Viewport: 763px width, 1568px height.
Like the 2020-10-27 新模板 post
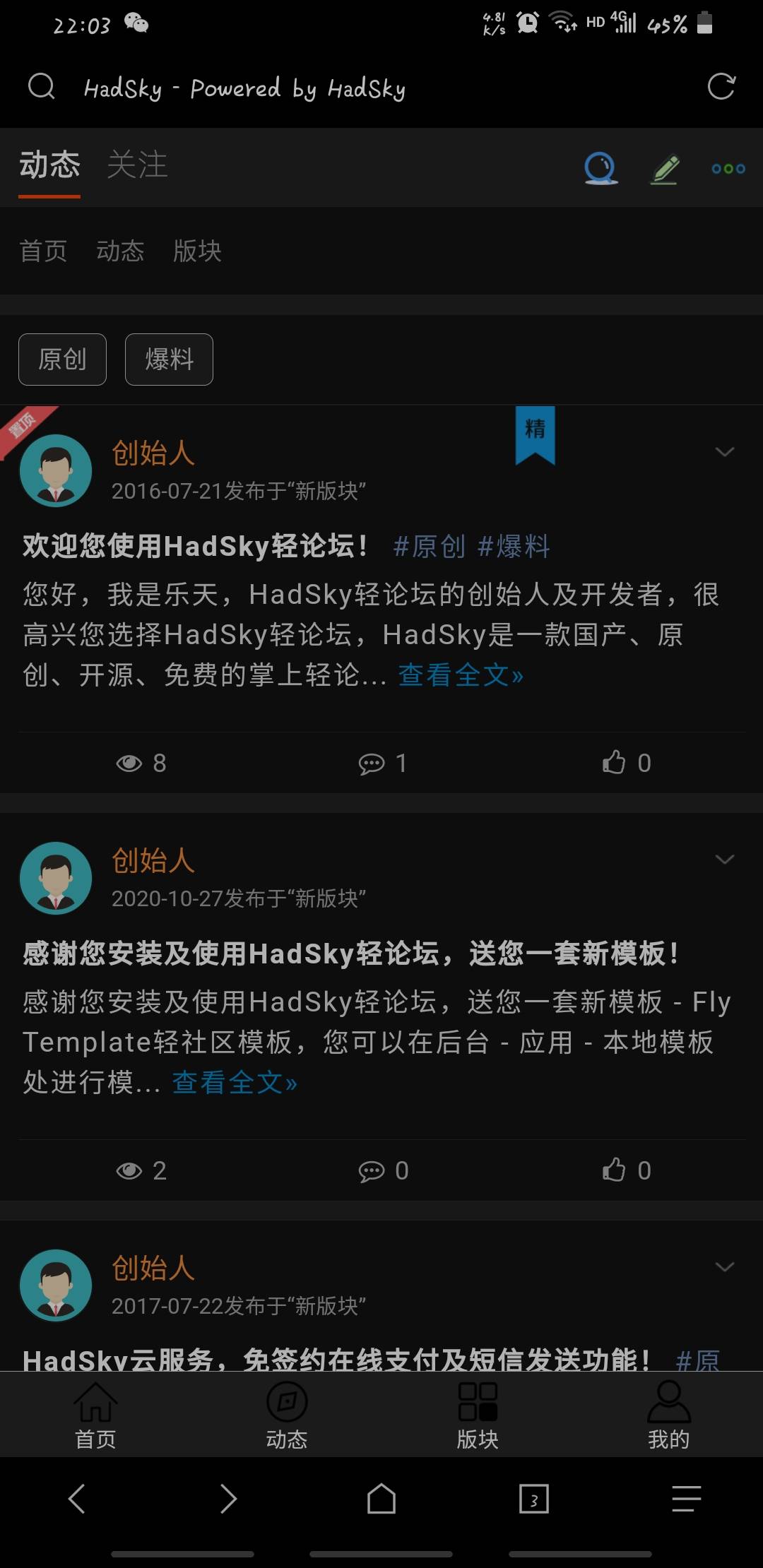tap(626, 1170)
